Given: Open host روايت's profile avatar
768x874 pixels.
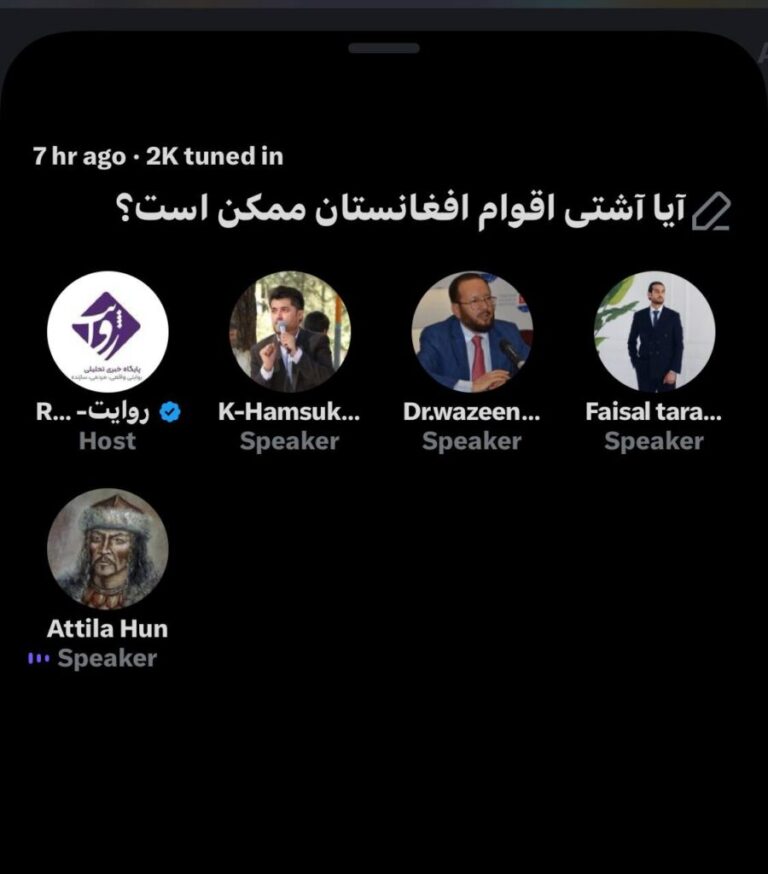Looking at the screenshot, I should [107, 331].
